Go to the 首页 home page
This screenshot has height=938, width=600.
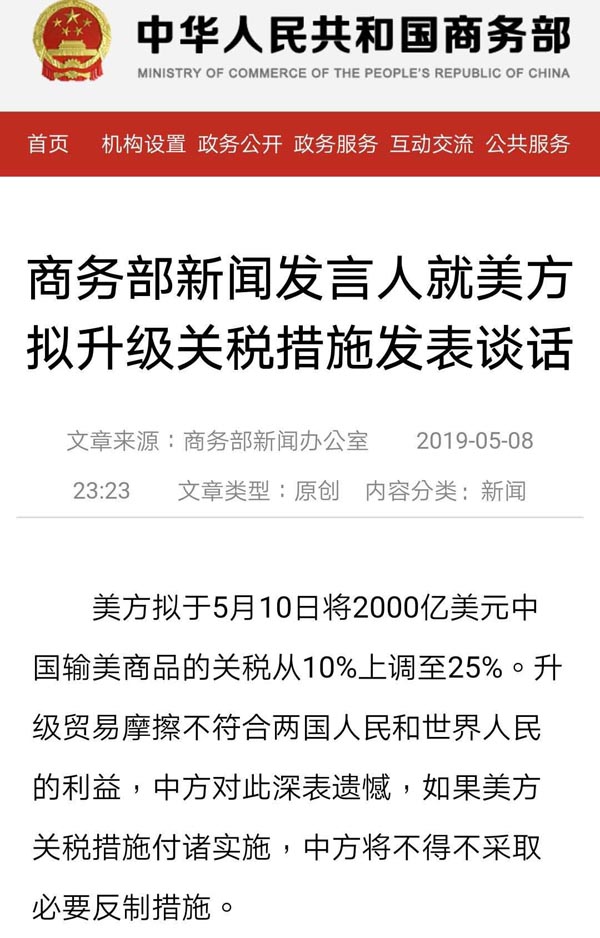(x=48, y=144)
